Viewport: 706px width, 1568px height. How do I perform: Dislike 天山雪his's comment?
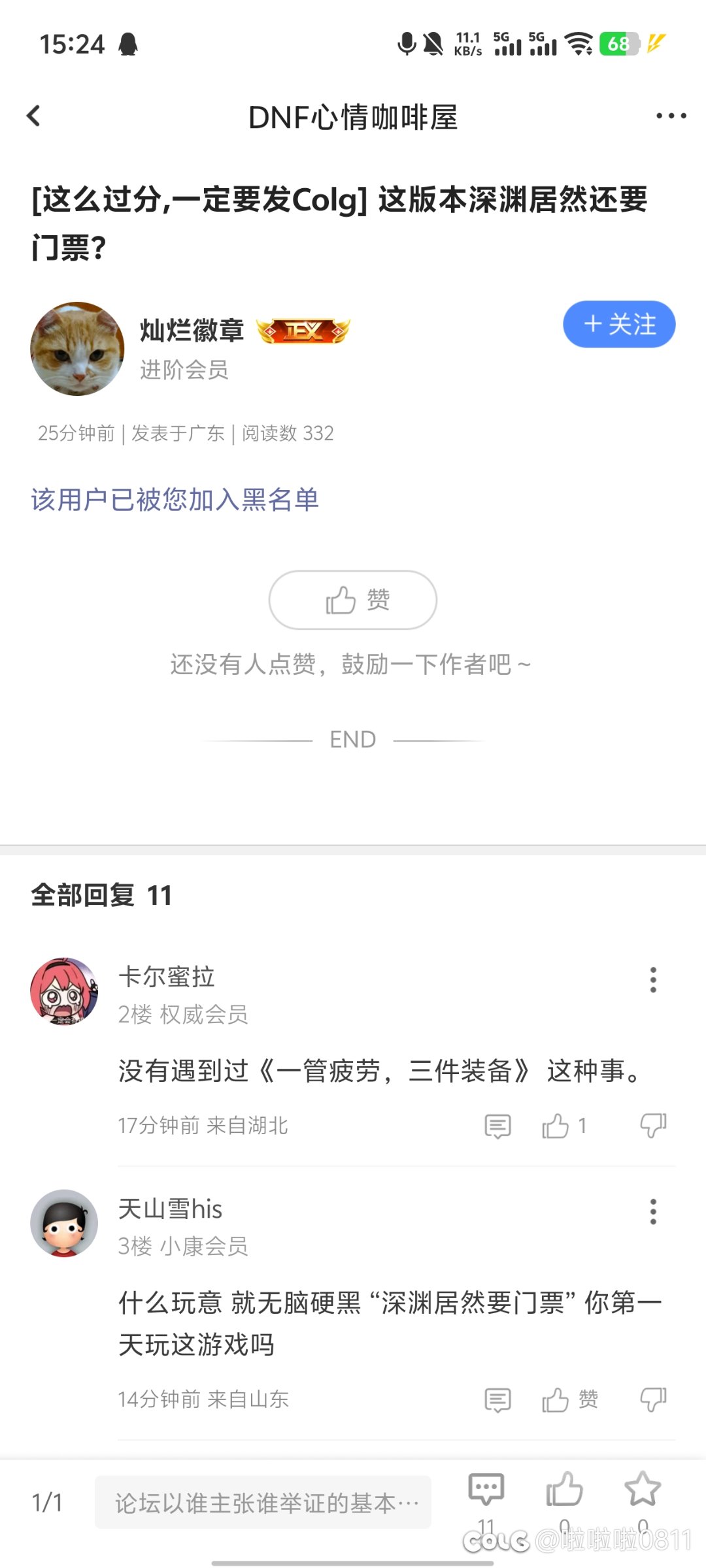652,1399
